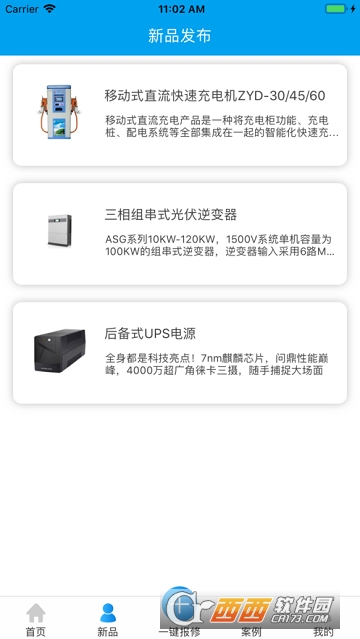360x639 pixels.
Task: Go to the 一键报修 tab
Action: click(180, 619)
